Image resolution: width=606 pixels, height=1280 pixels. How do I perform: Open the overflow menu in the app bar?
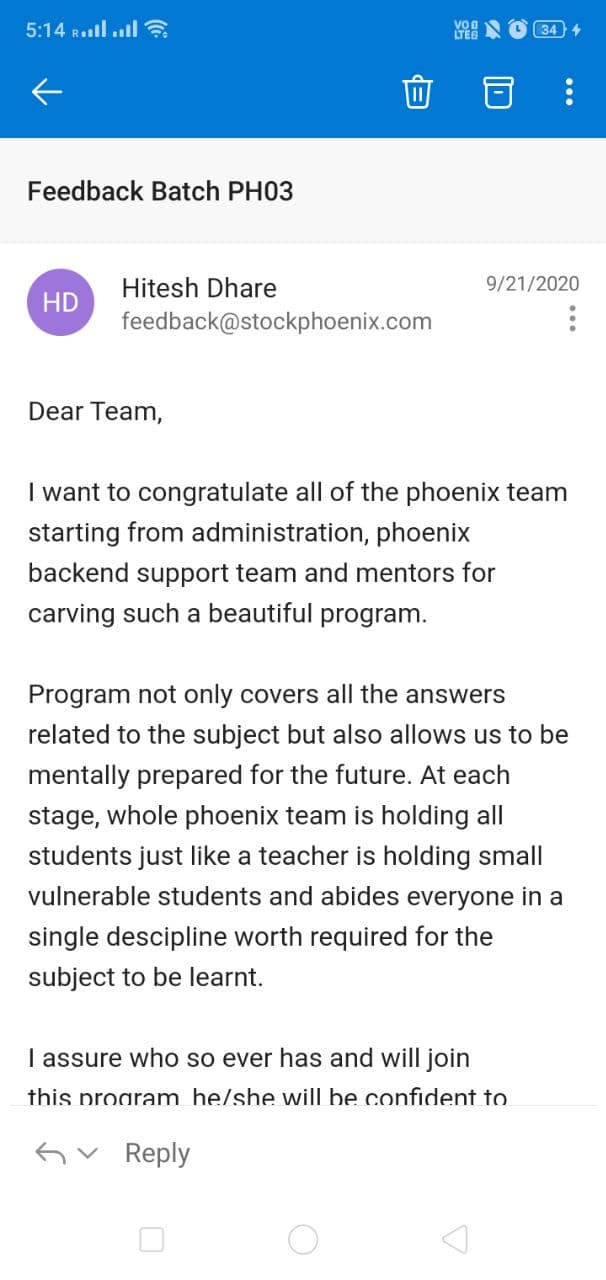569,93
